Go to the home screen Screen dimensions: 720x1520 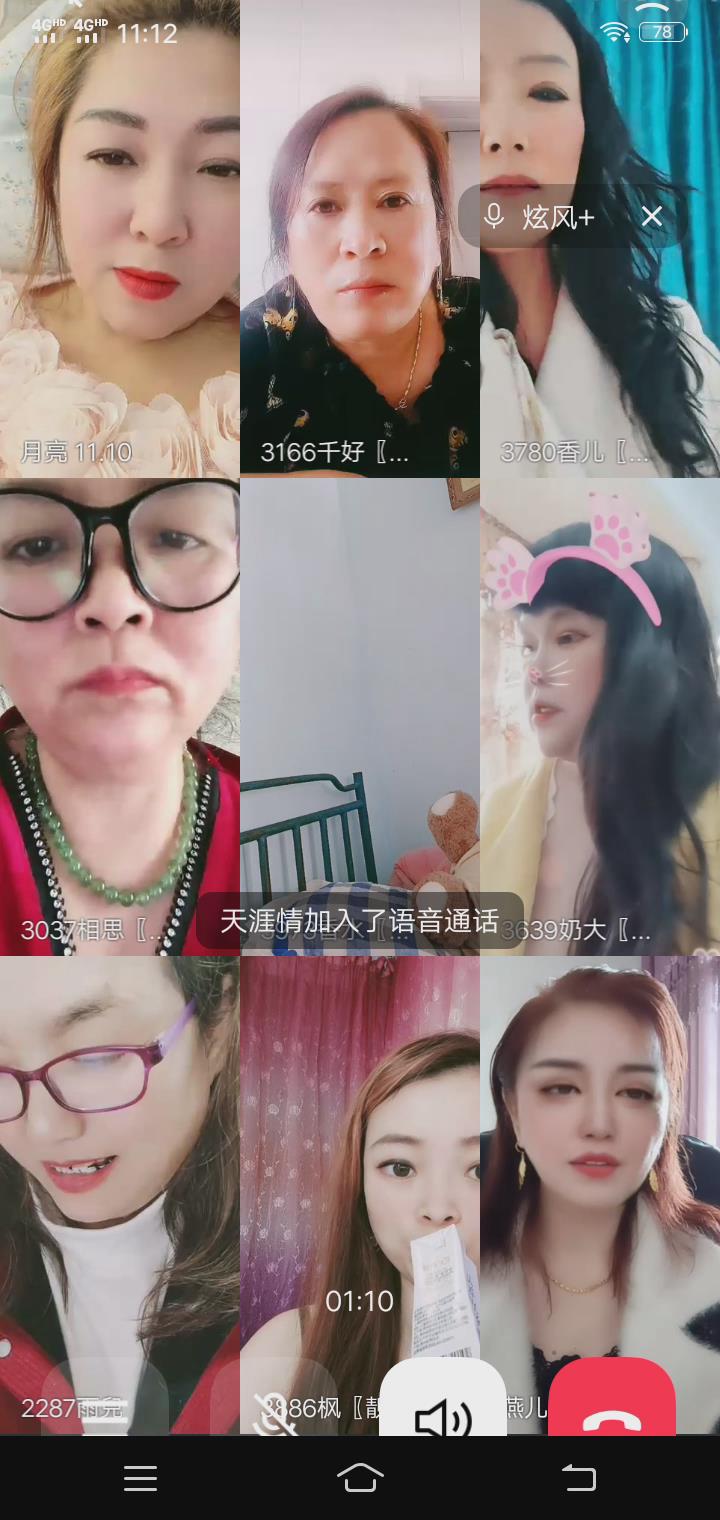(360, 1478)
